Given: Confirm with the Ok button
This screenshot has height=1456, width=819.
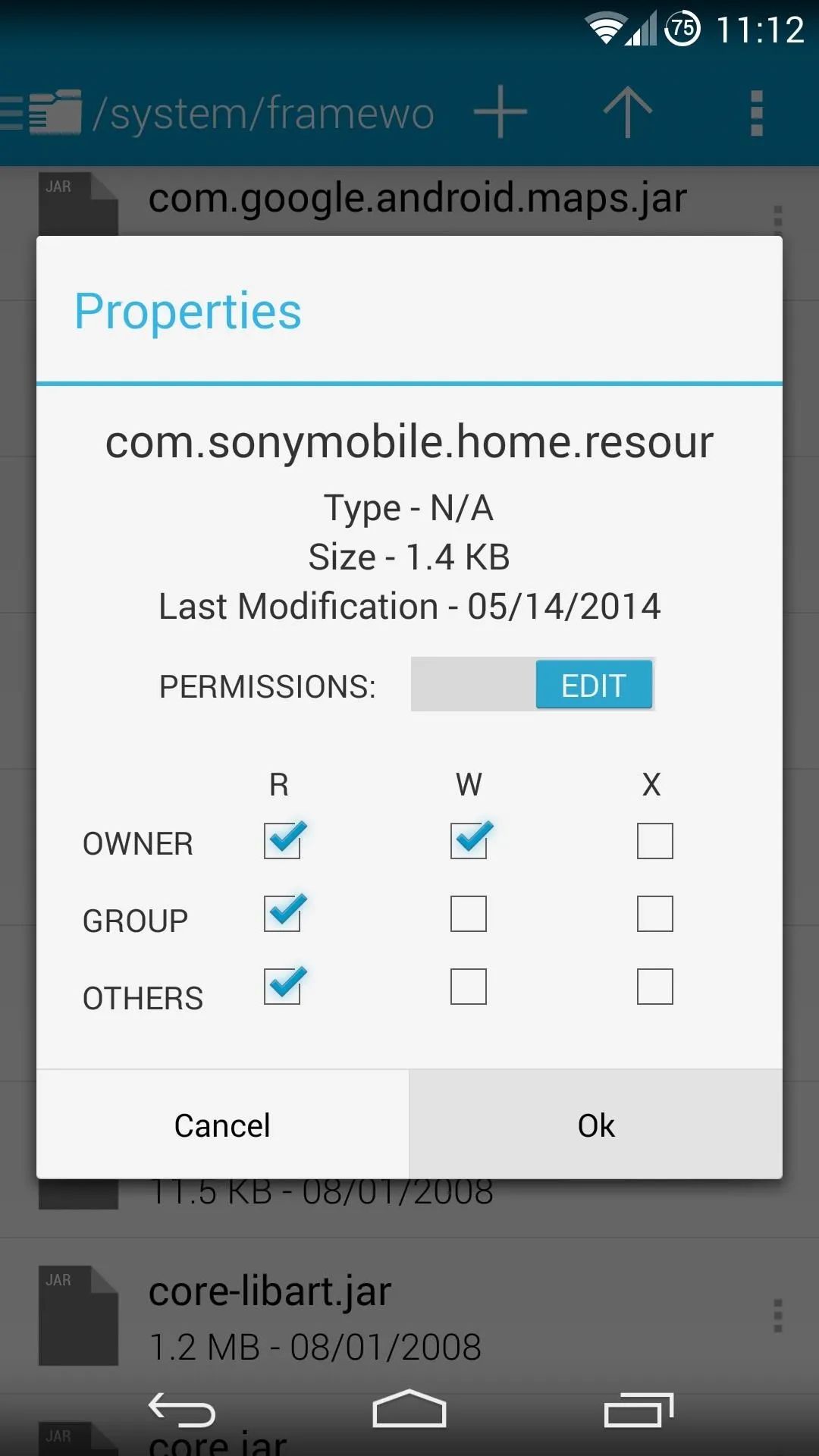Looking at the screenshot, I should click(596, 1125).
